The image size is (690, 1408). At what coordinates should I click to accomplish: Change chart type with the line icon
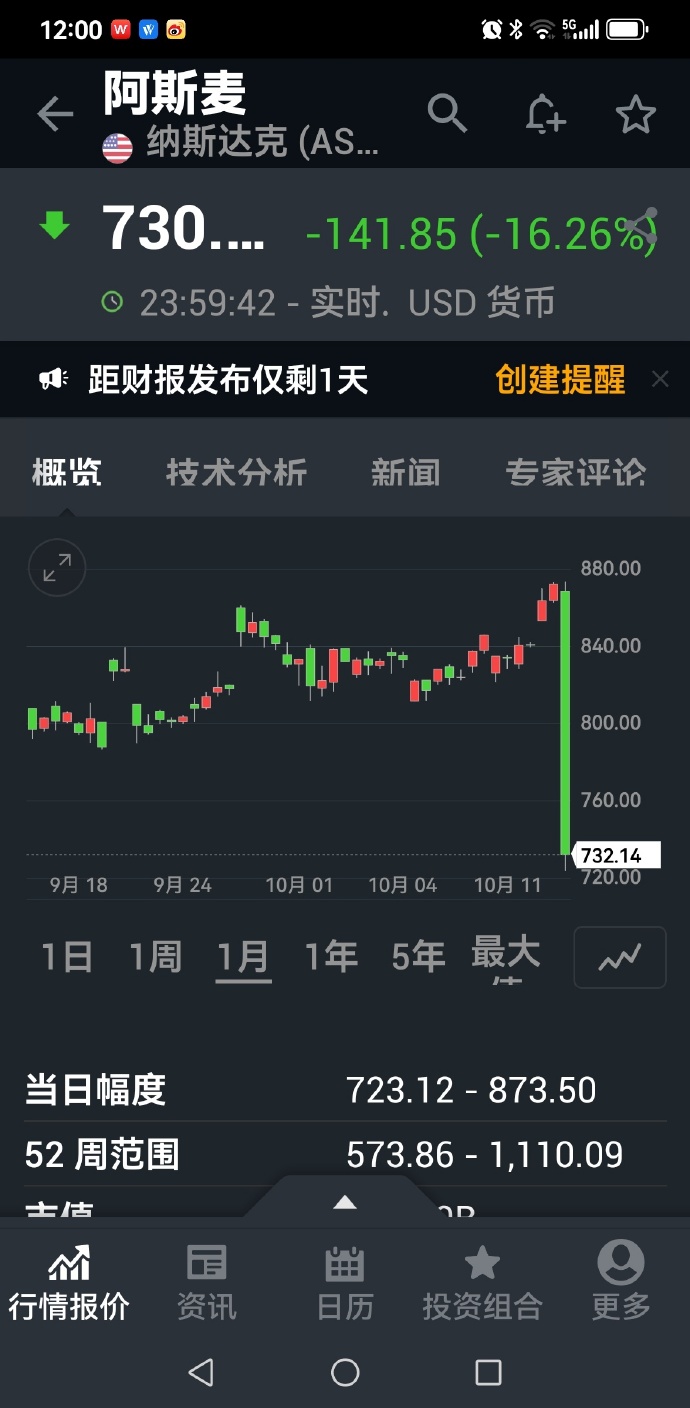[619, 958]
